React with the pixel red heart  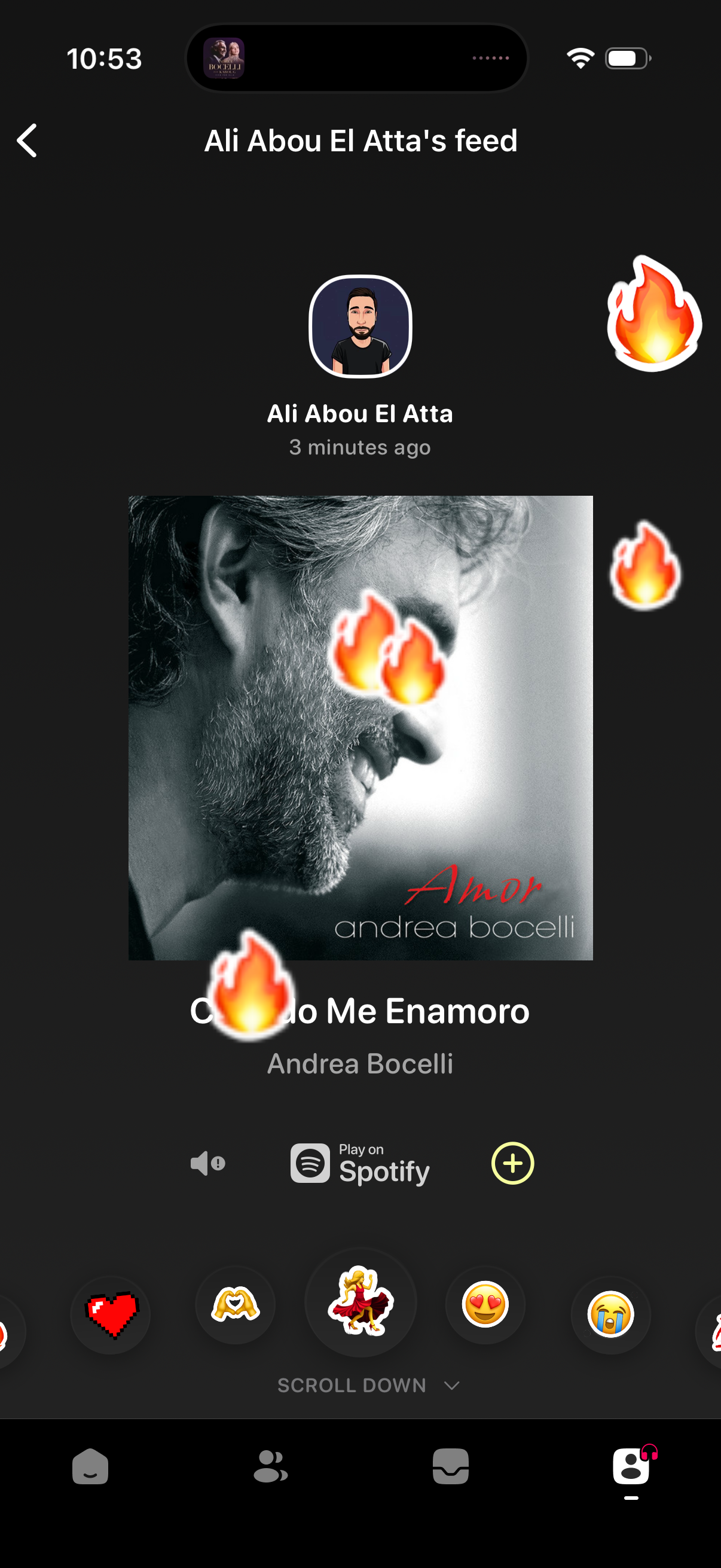(x=111, y=1314)
